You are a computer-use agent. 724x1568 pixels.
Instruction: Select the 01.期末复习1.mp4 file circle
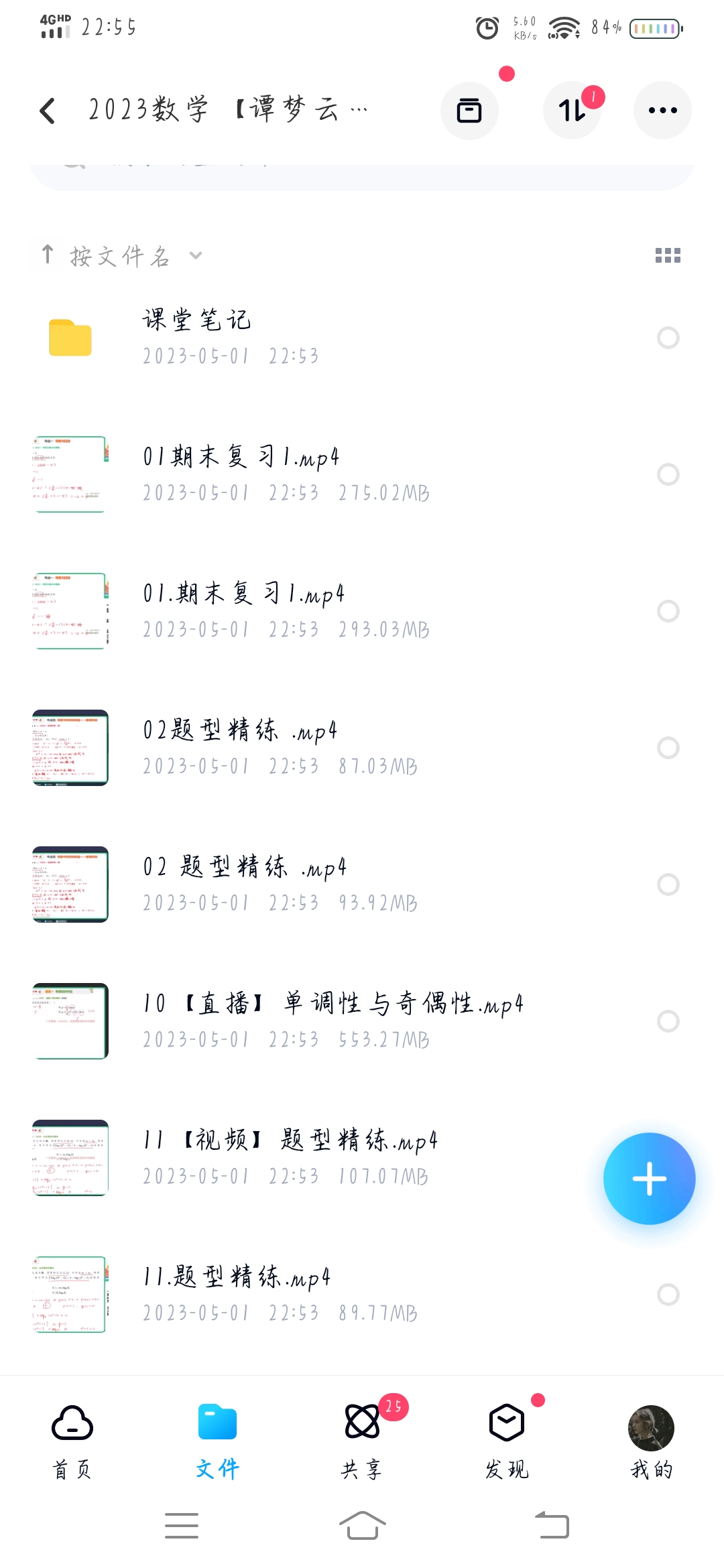(668, 611)
